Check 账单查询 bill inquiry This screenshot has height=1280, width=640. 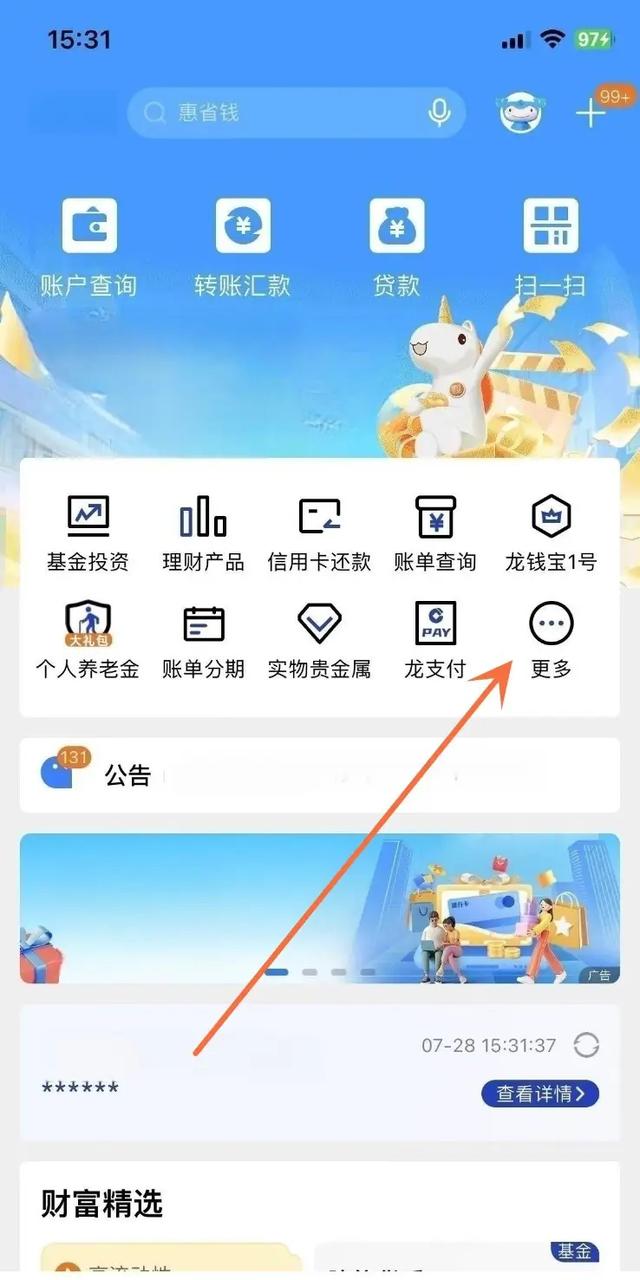435,534
